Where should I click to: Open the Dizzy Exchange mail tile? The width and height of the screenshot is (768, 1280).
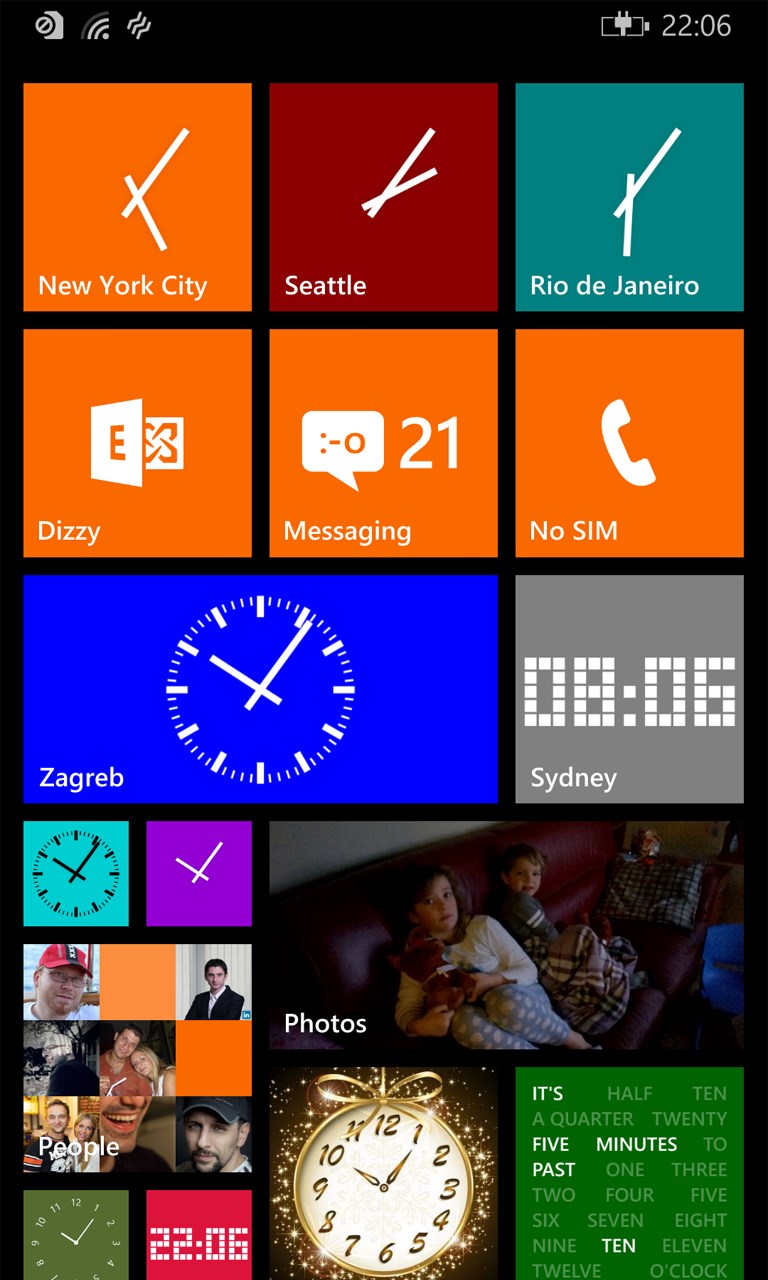(x=137, y=443)
